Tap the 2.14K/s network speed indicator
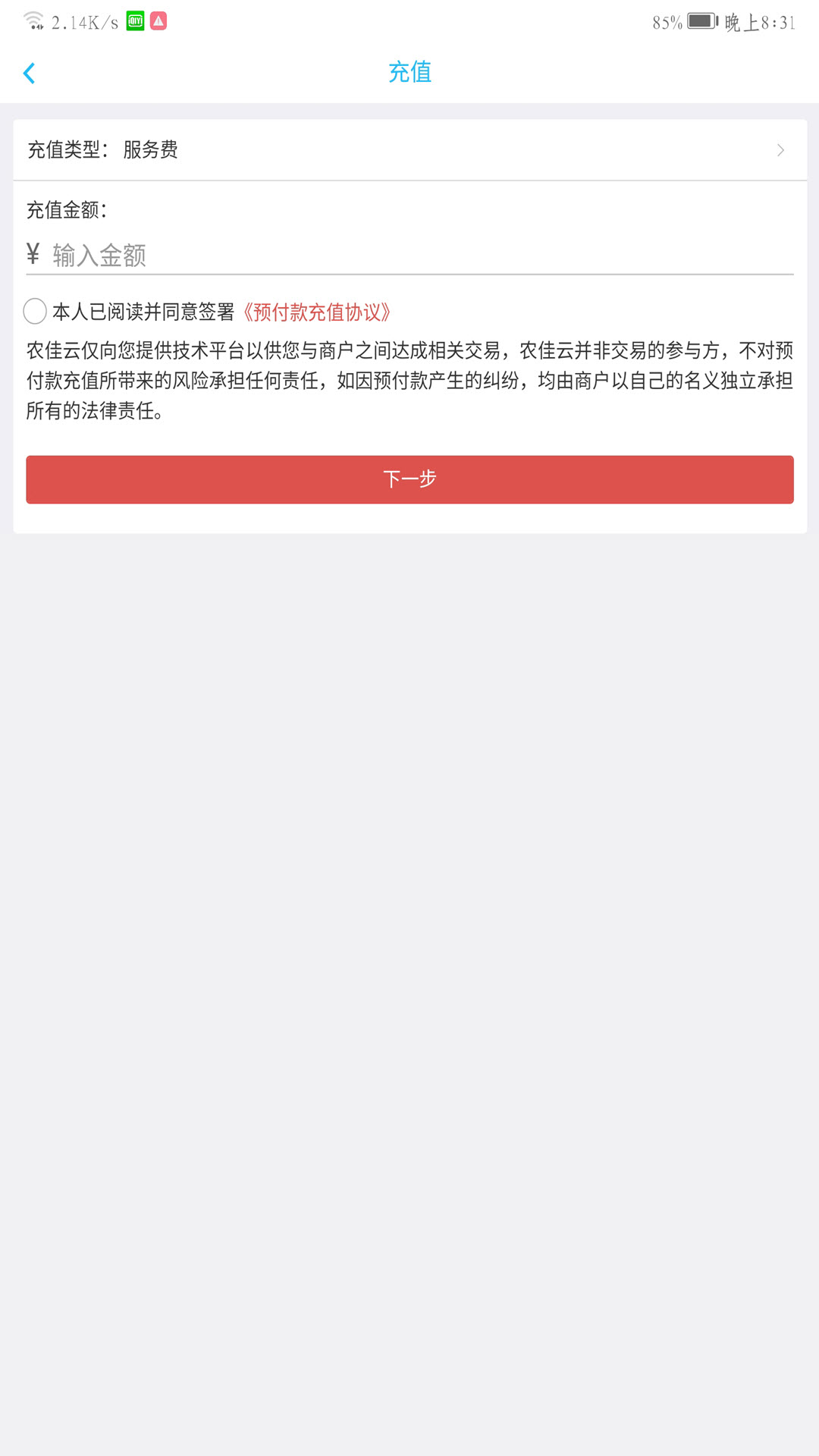Screen dimensions: 819x1456 tap(83, 23)
